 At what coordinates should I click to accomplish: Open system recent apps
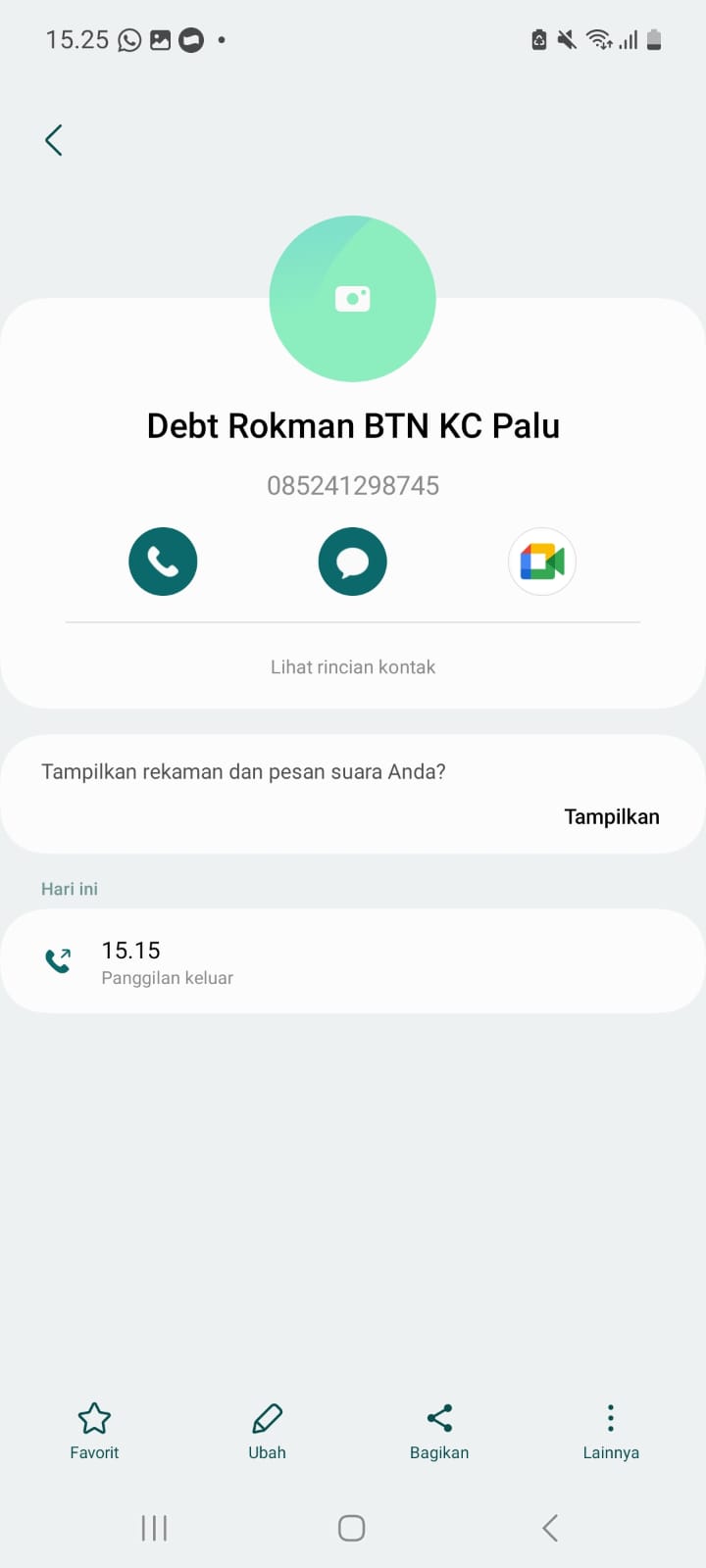[x=154, y=1528]
